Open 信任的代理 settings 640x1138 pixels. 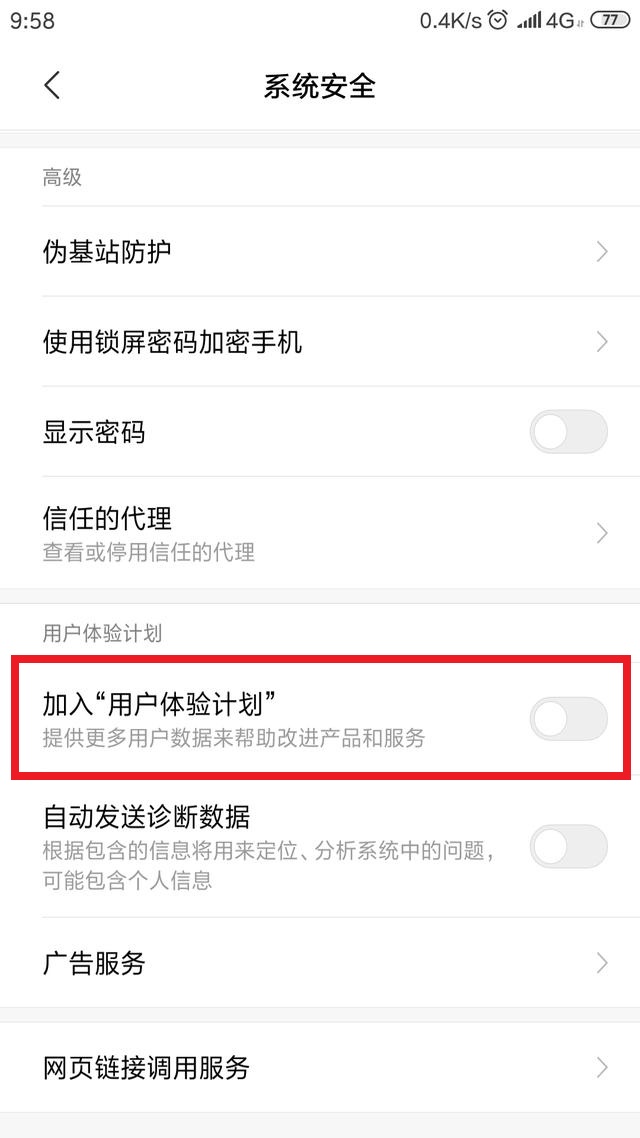320,532
